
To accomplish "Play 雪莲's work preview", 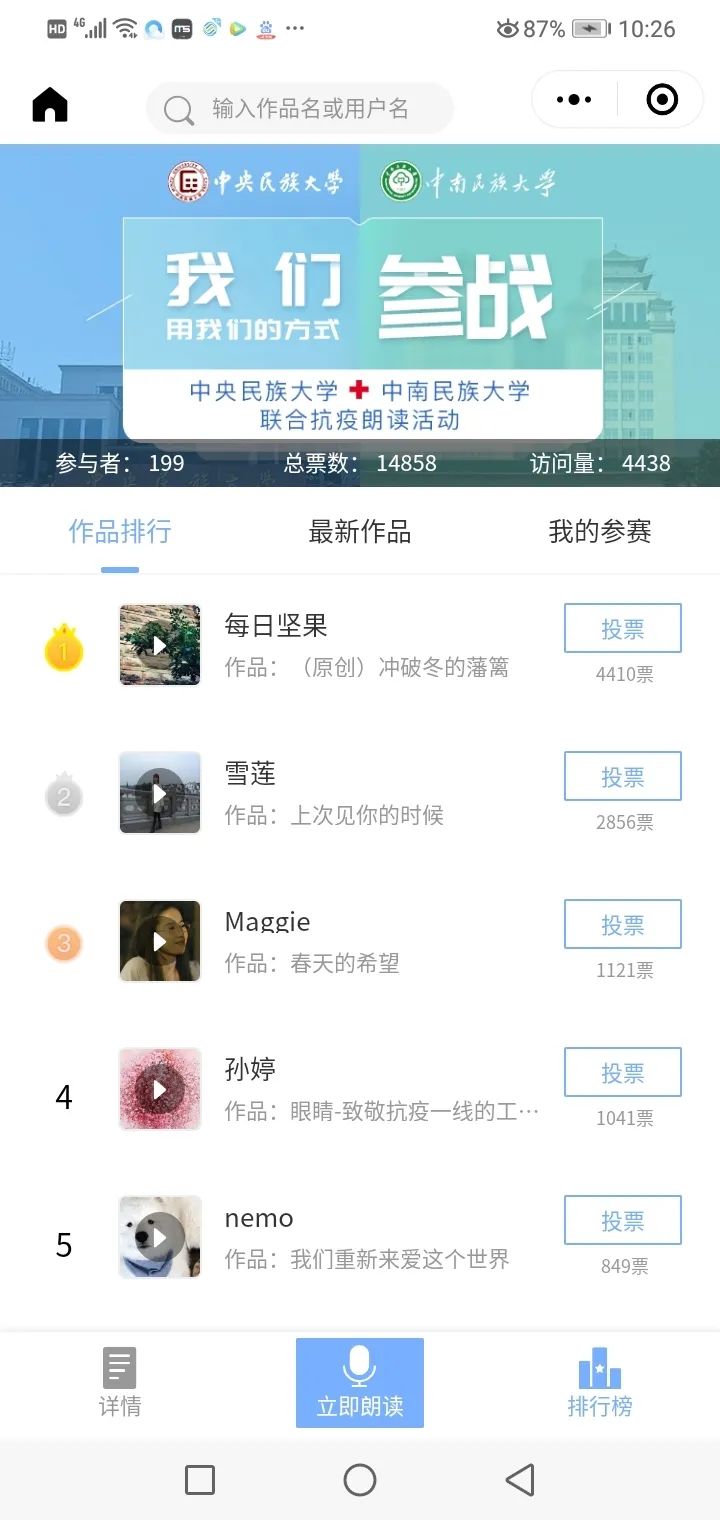I will [159, 793].
